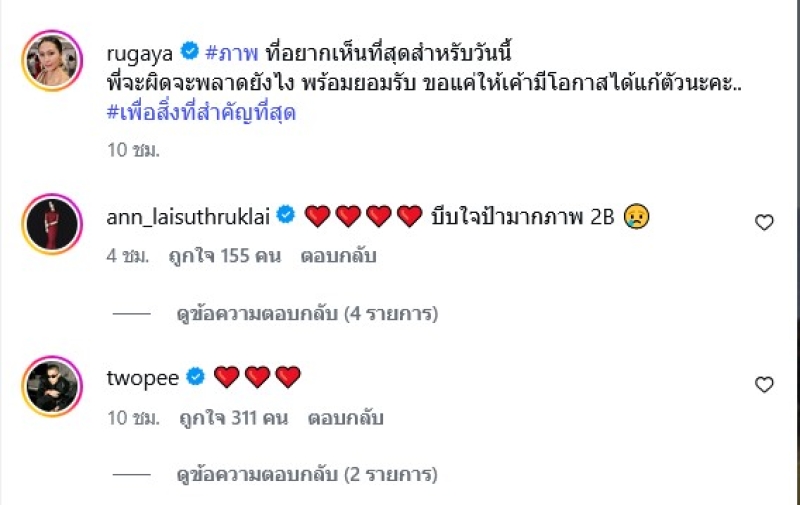Open twopee's profile picture
800x505 pixels.
coord(51,385)
